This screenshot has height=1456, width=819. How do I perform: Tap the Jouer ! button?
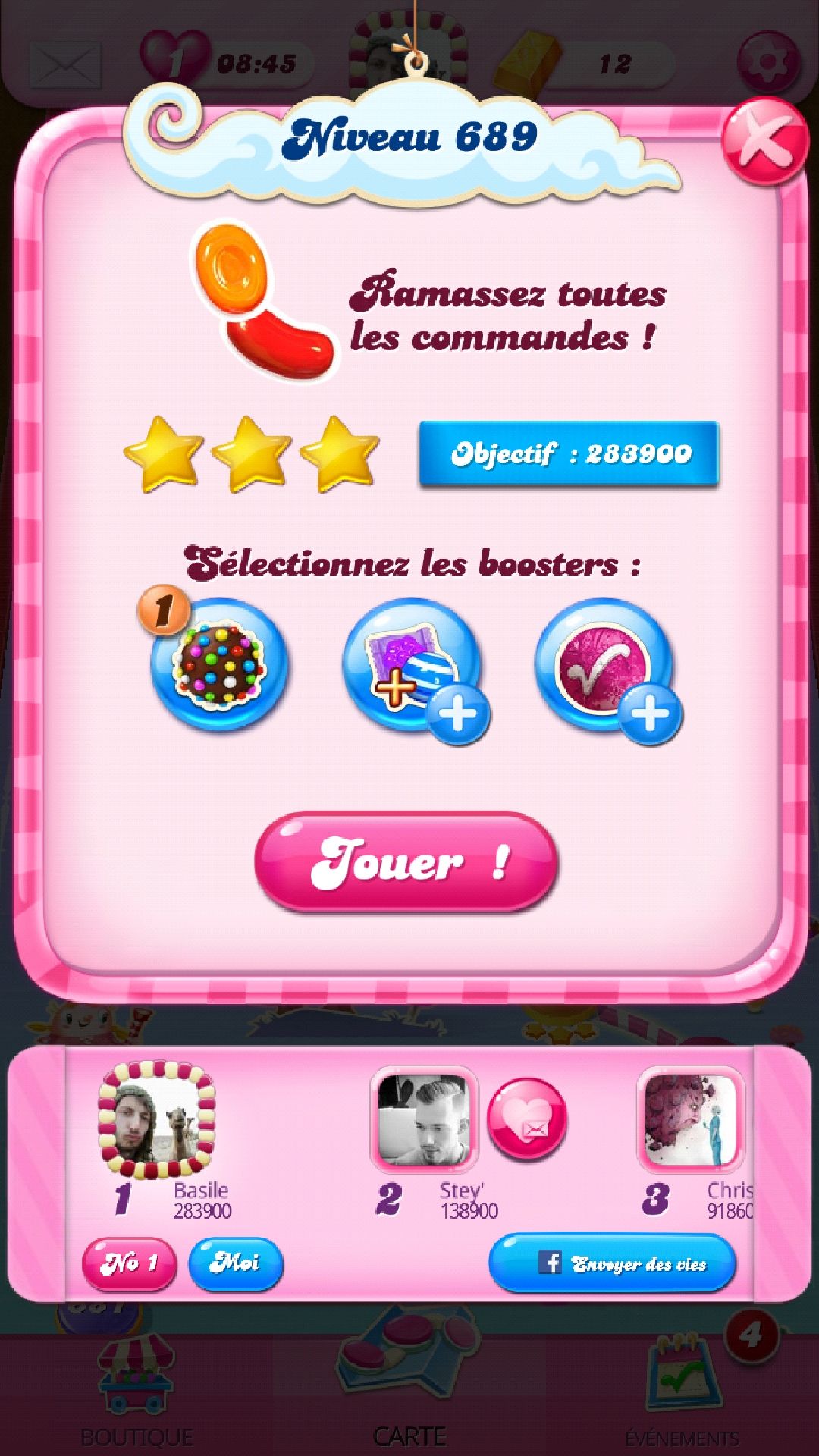[406, 861]
